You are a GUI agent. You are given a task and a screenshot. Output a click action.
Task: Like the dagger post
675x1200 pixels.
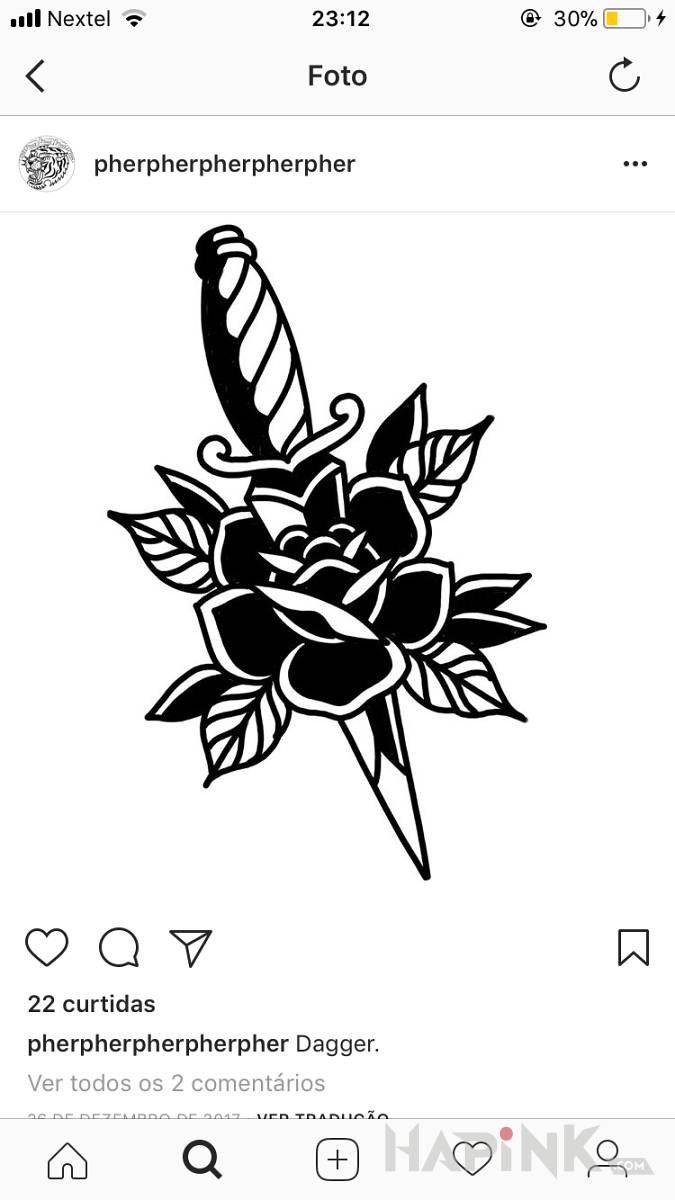click(46, 947)
